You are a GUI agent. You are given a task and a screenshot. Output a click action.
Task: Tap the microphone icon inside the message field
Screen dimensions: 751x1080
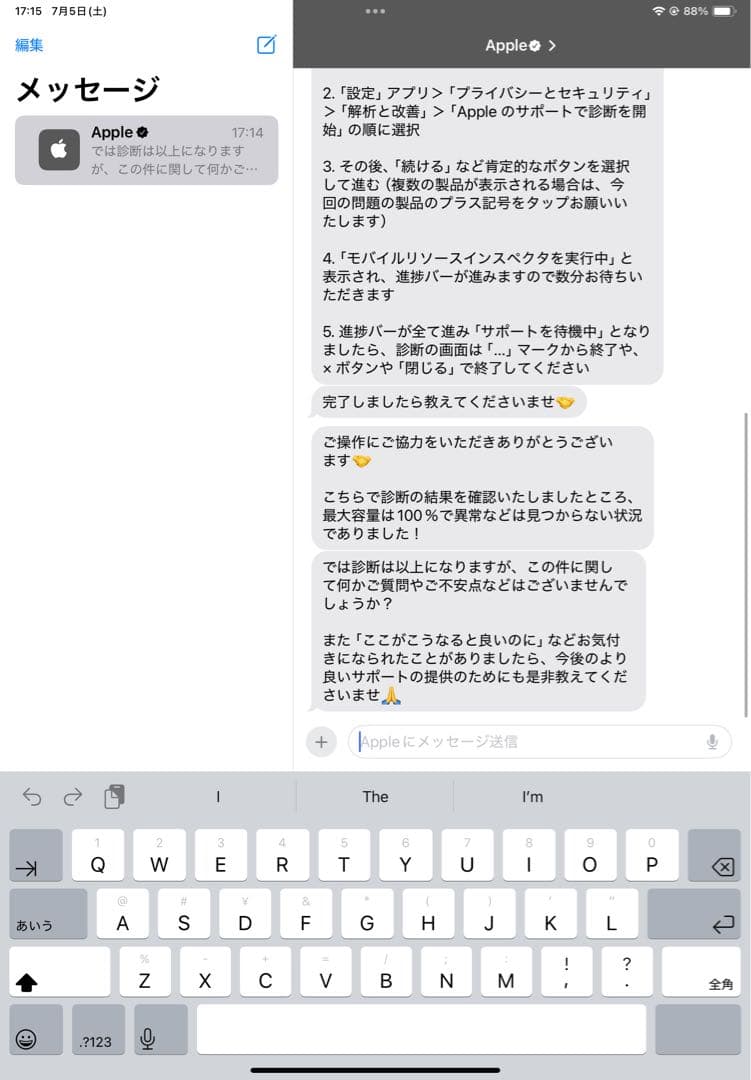[712, 742]
